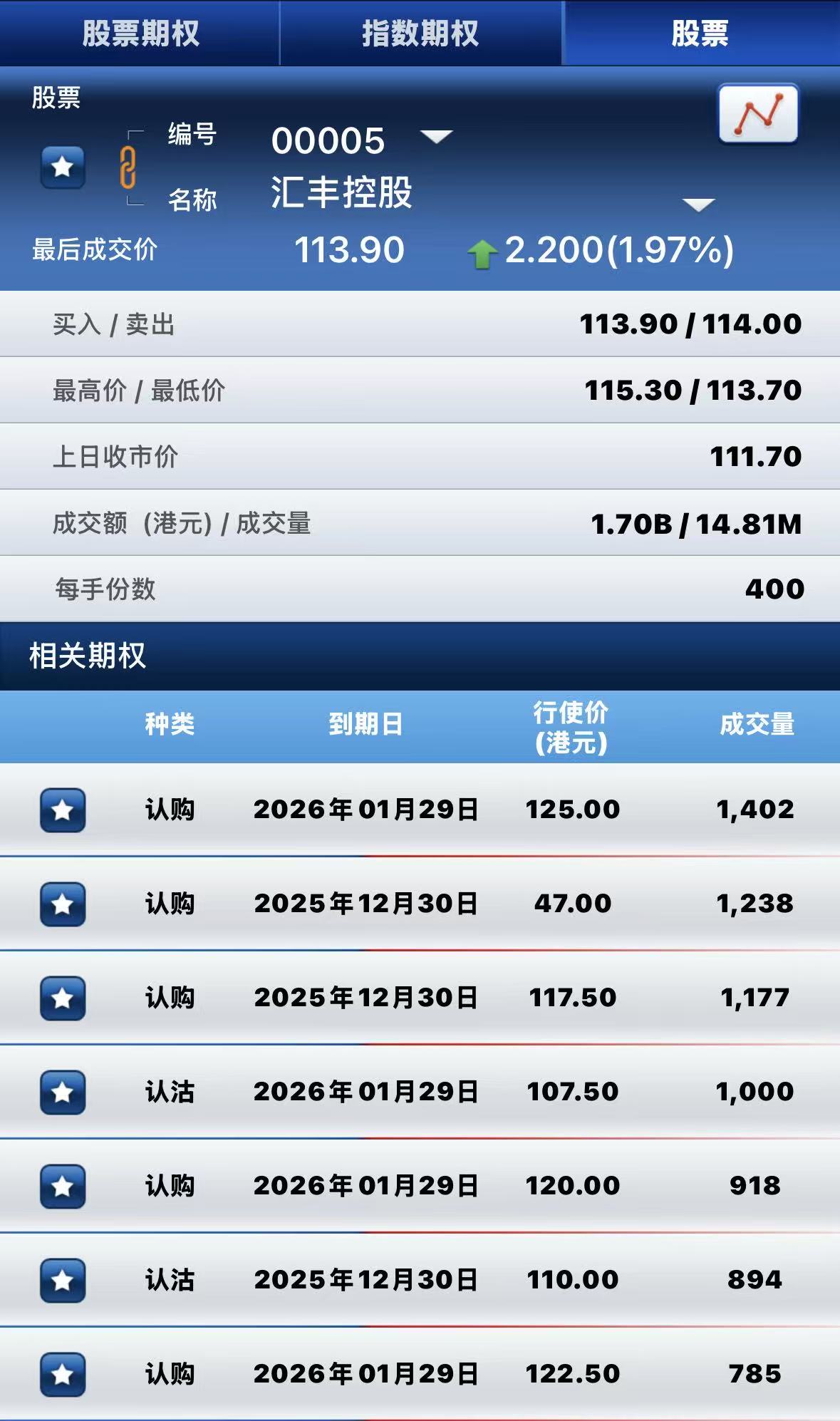Select the 股票 tab
840x1421 pixels.
(x=700, y=33)
